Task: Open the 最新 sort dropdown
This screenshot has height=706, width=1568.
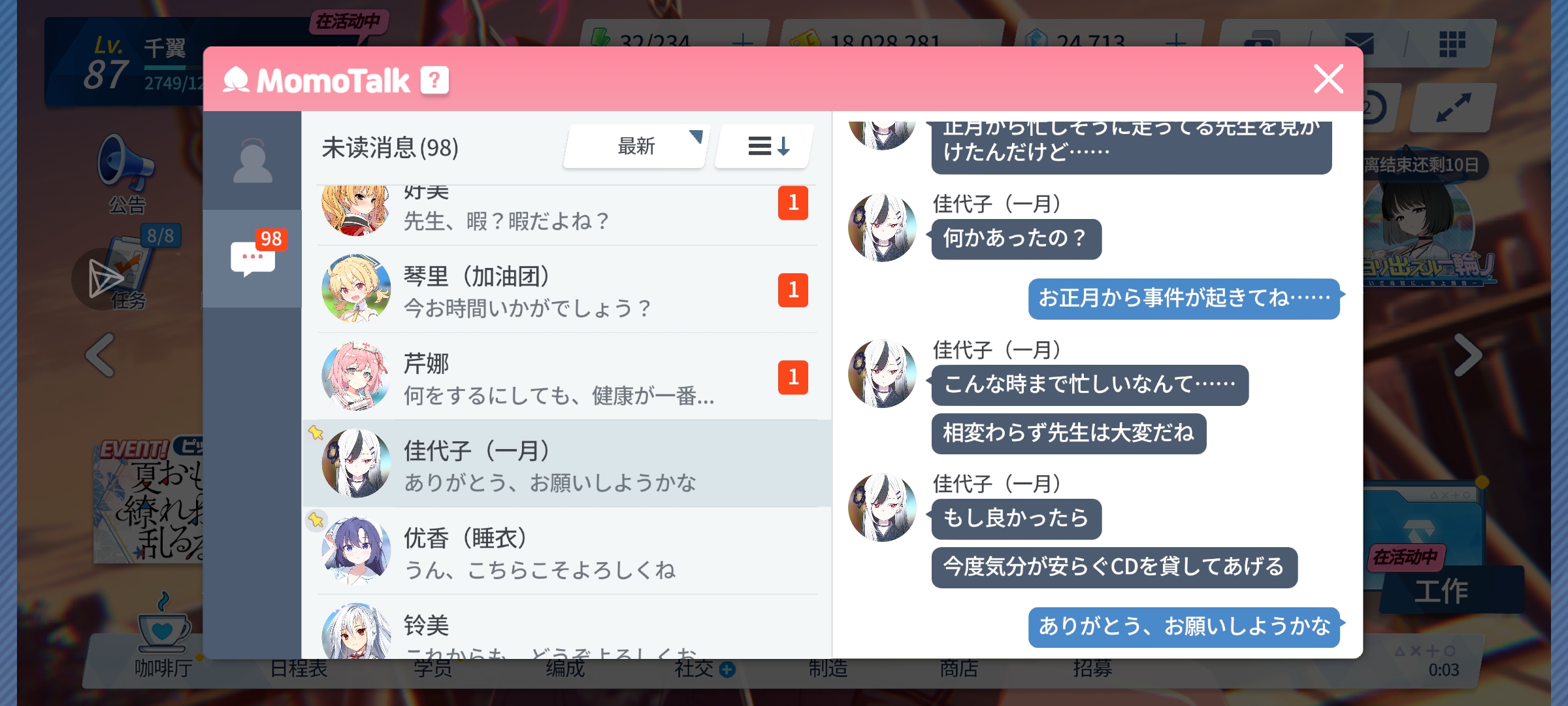Action: 635,146
